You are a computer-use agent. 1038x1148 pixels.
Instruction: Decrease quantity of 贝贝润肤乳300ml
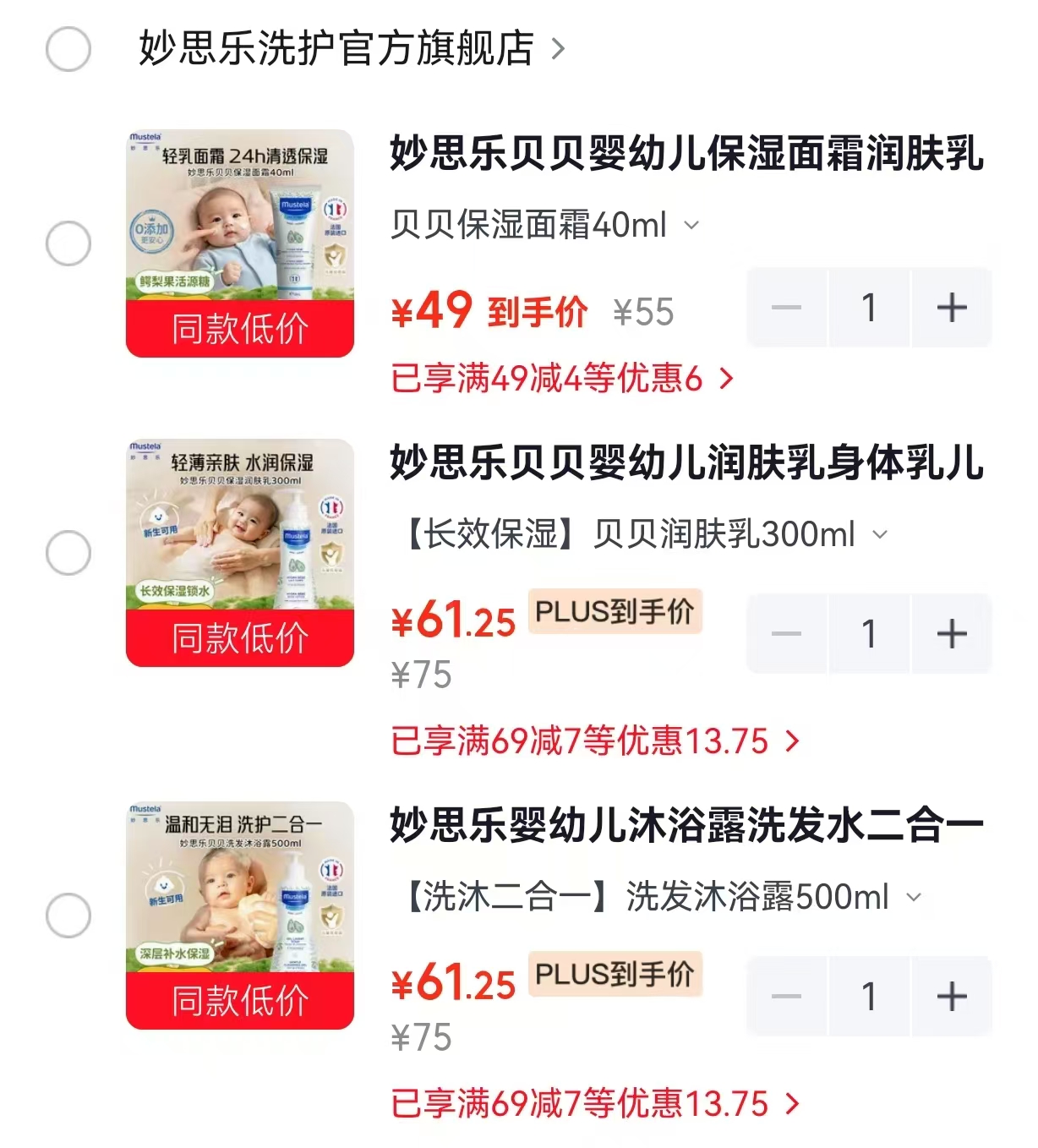[x=786, y=634]
